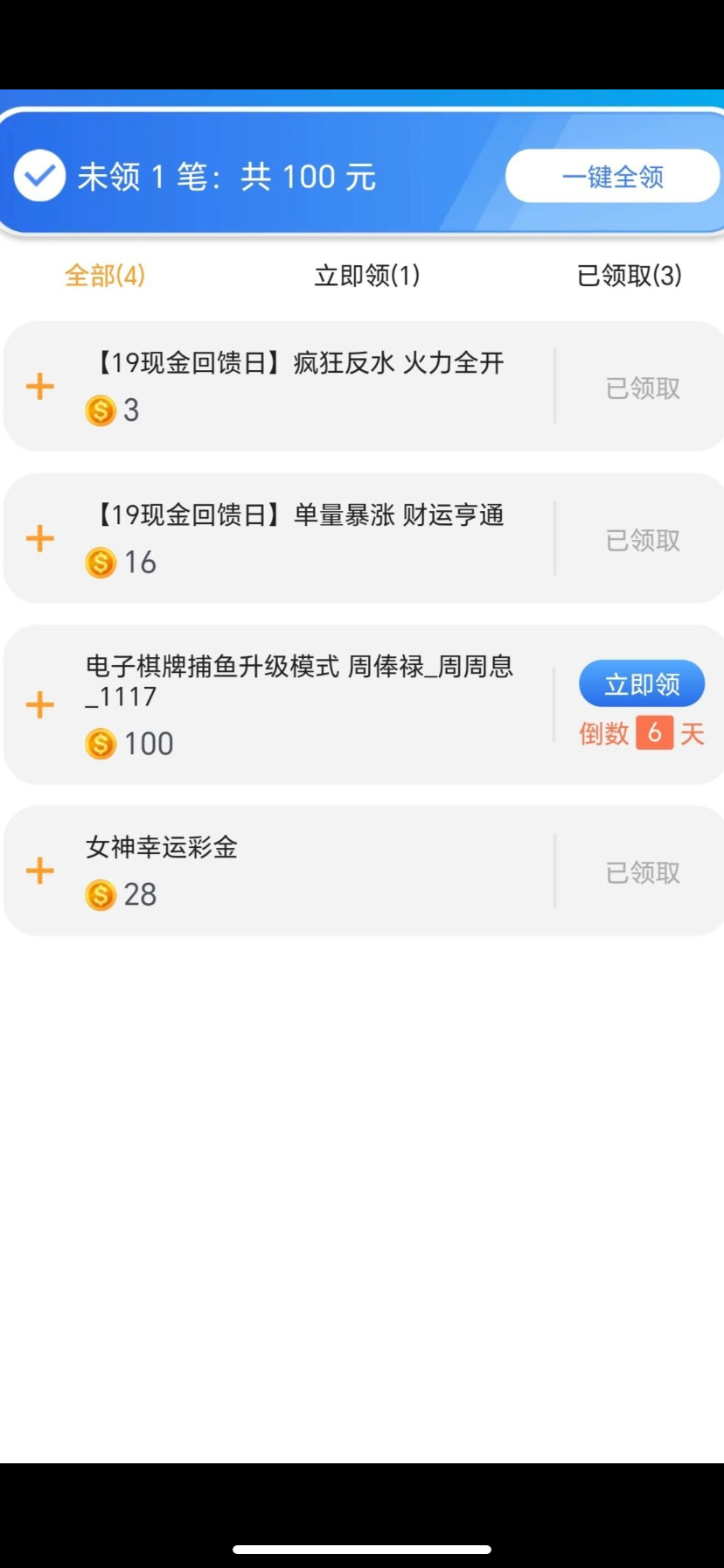Claim the 100 reward with 立即领
The width and height of the screenshot is (724, 1568).
641,683
